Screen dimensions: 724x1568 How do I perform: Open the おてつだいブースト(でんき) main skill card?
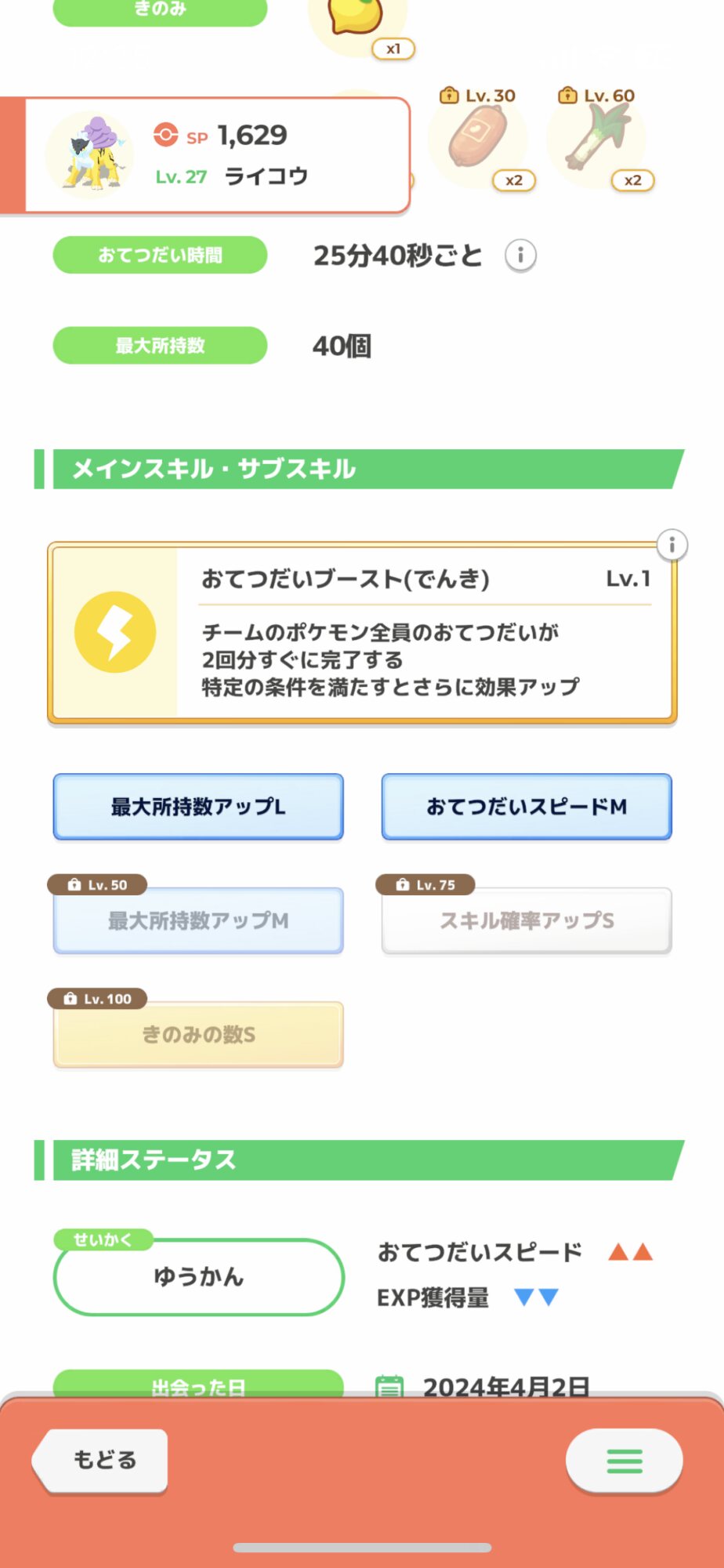pos(362,633)
